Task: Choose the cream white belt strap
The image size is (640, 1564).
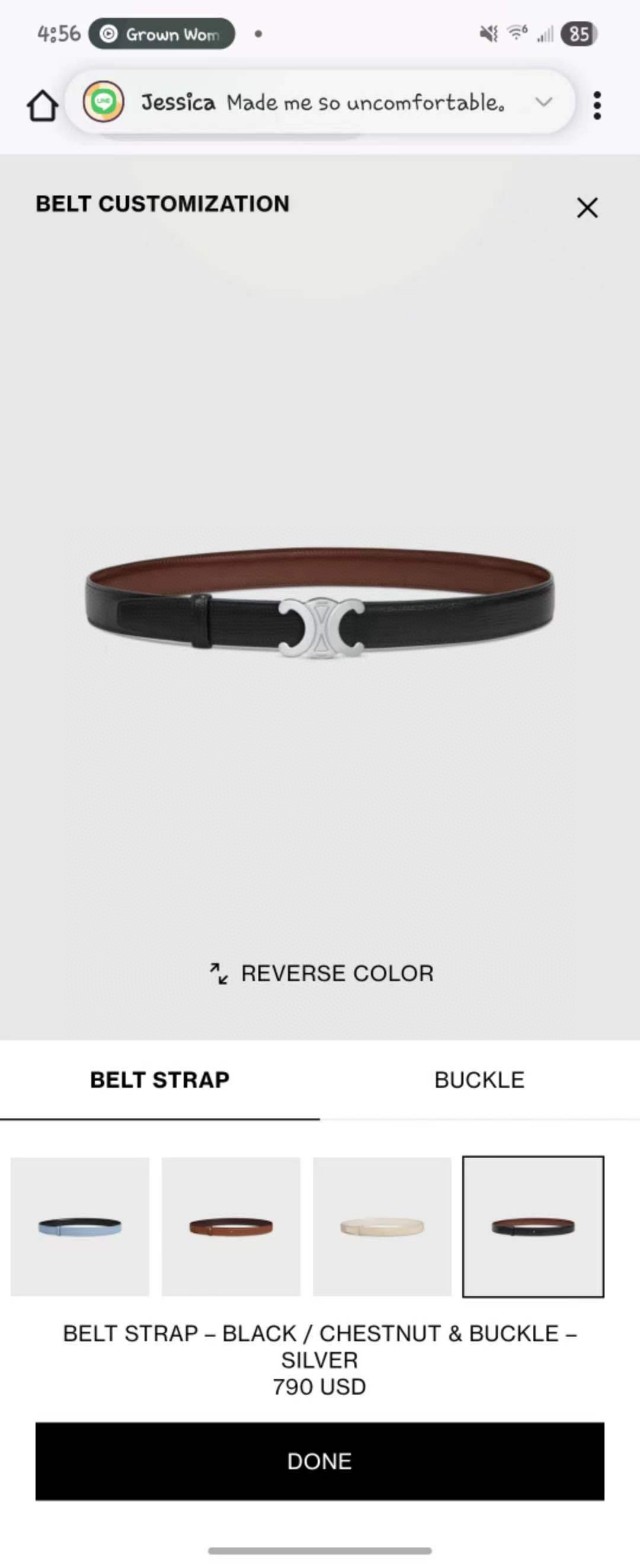Action: (382, 1226)
